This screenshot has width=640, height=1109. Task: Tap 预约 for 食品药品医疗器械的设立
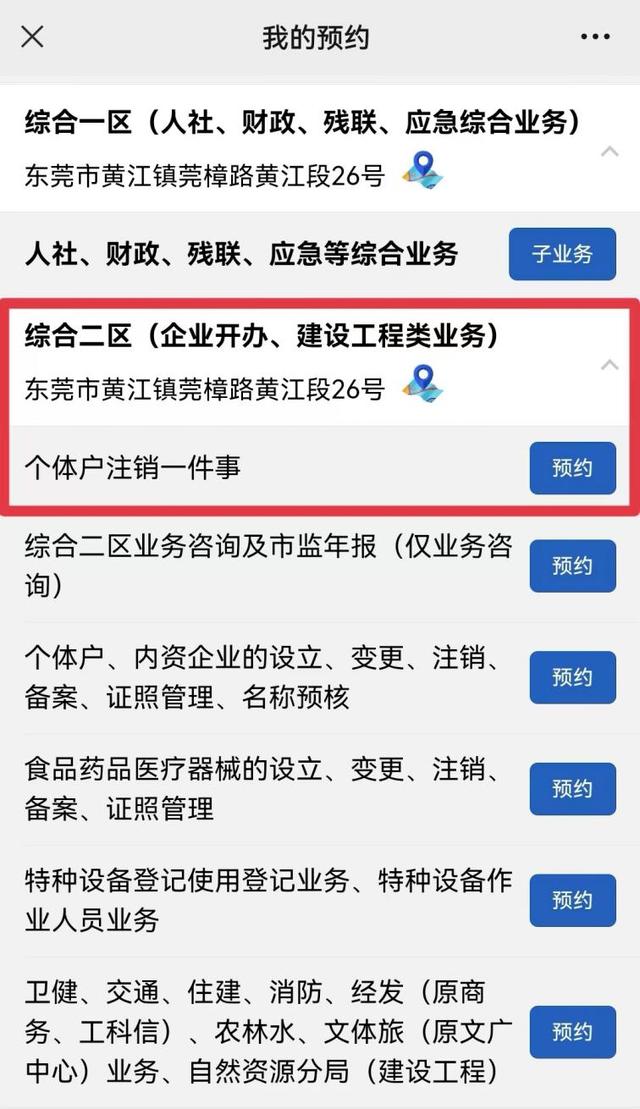tap(572, 789)
